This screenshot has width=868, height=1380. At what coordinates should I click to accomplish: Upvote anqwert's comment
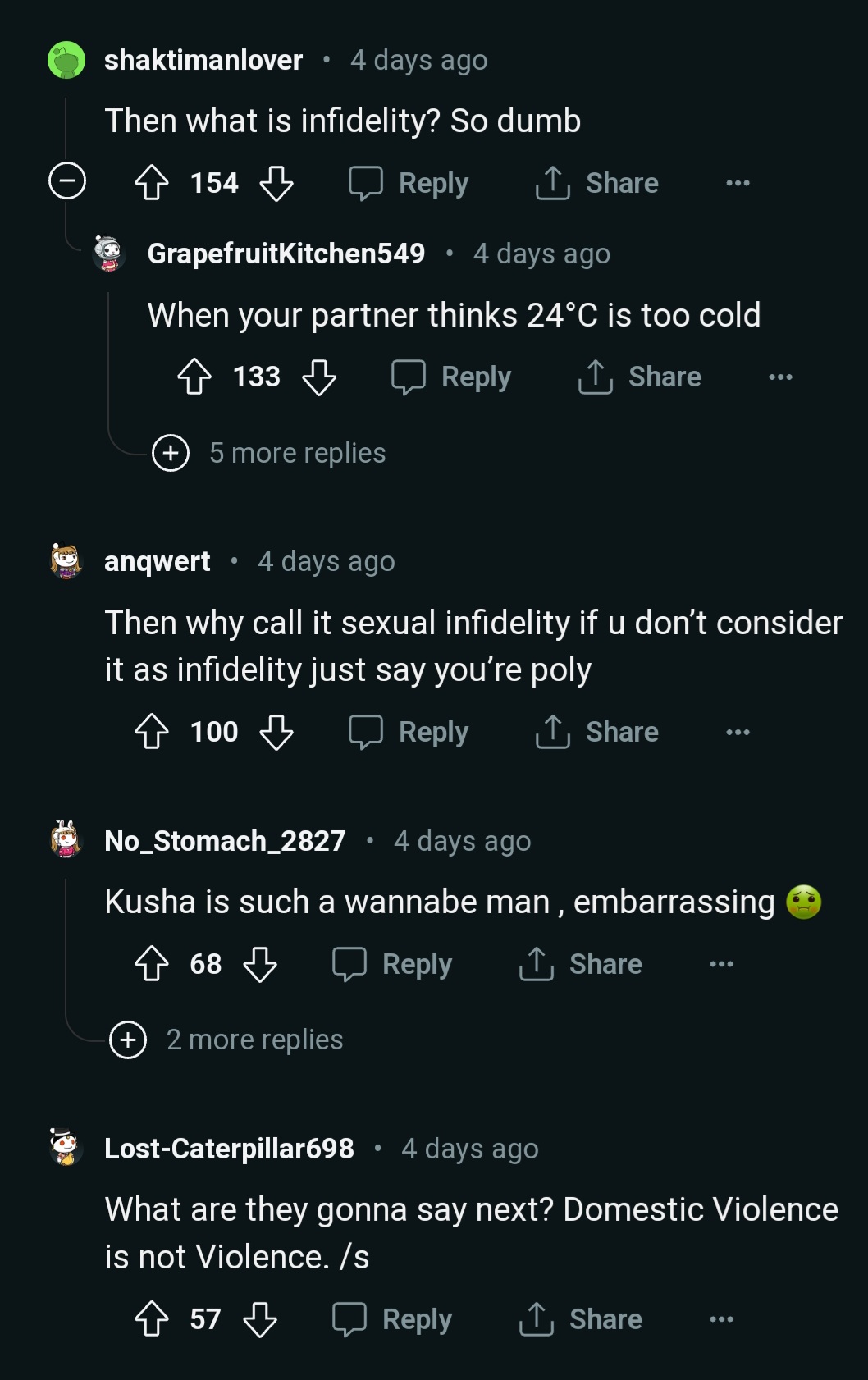[x=152, y=732]
